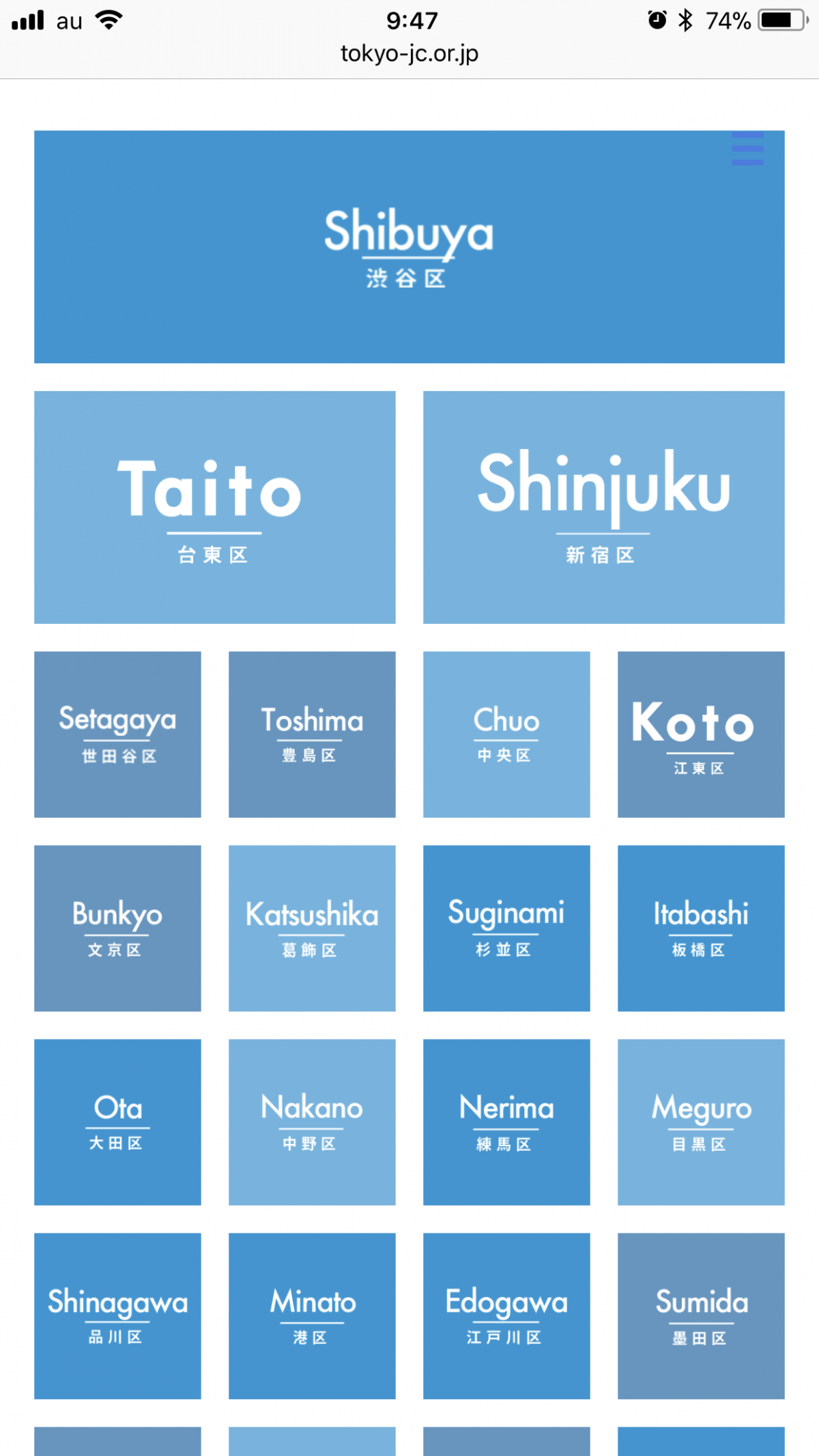Tap the Meguro tile
The image size is (819, 1456).
(701, 1122)
